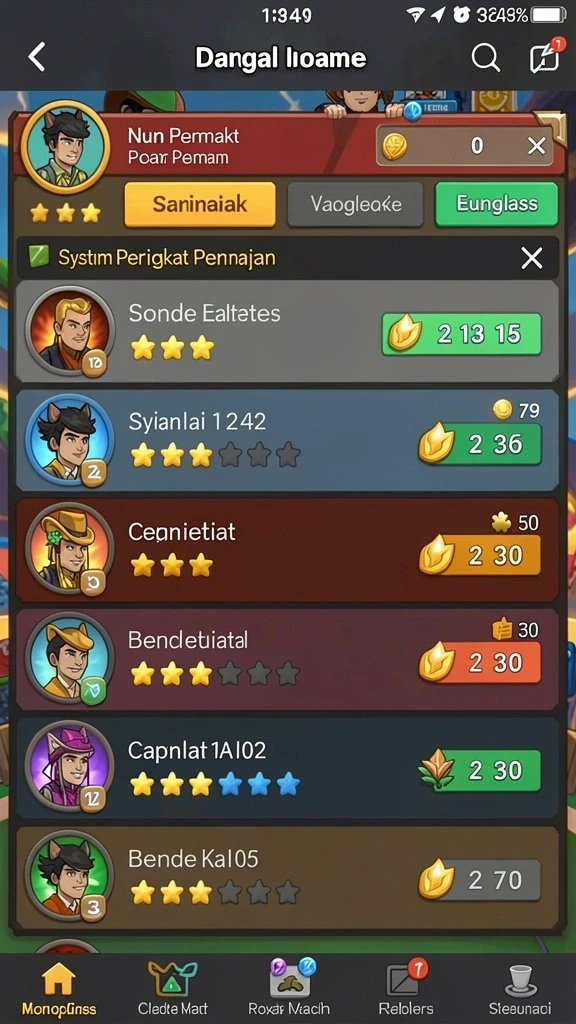Image resolution: width=576 pixels, height=1024 pixels.
Task: Switch to the Cledte Mart tab
Action: pyautogui.click(x=172, y=988)
